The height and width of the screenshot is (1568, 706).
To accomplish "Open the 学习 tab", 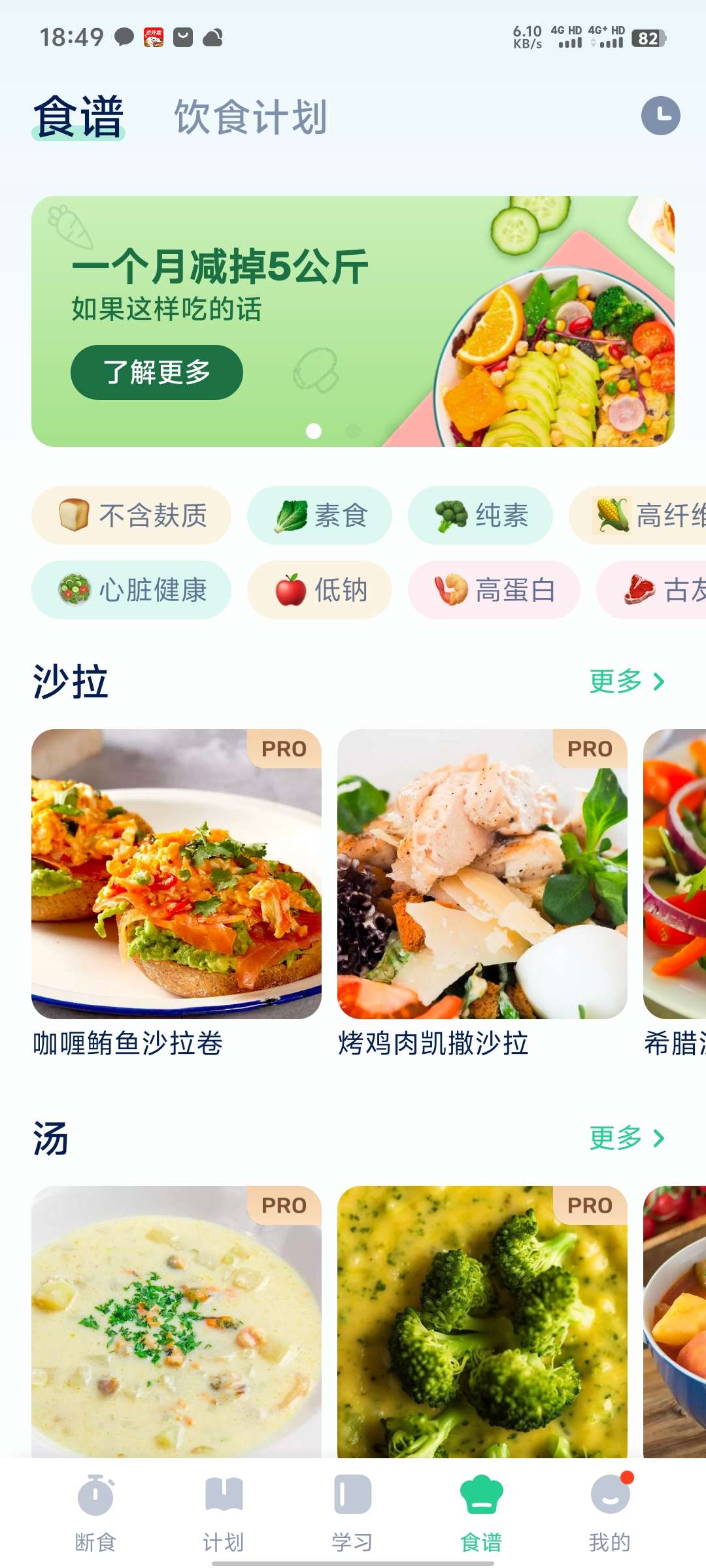I will click(352, 1509).
